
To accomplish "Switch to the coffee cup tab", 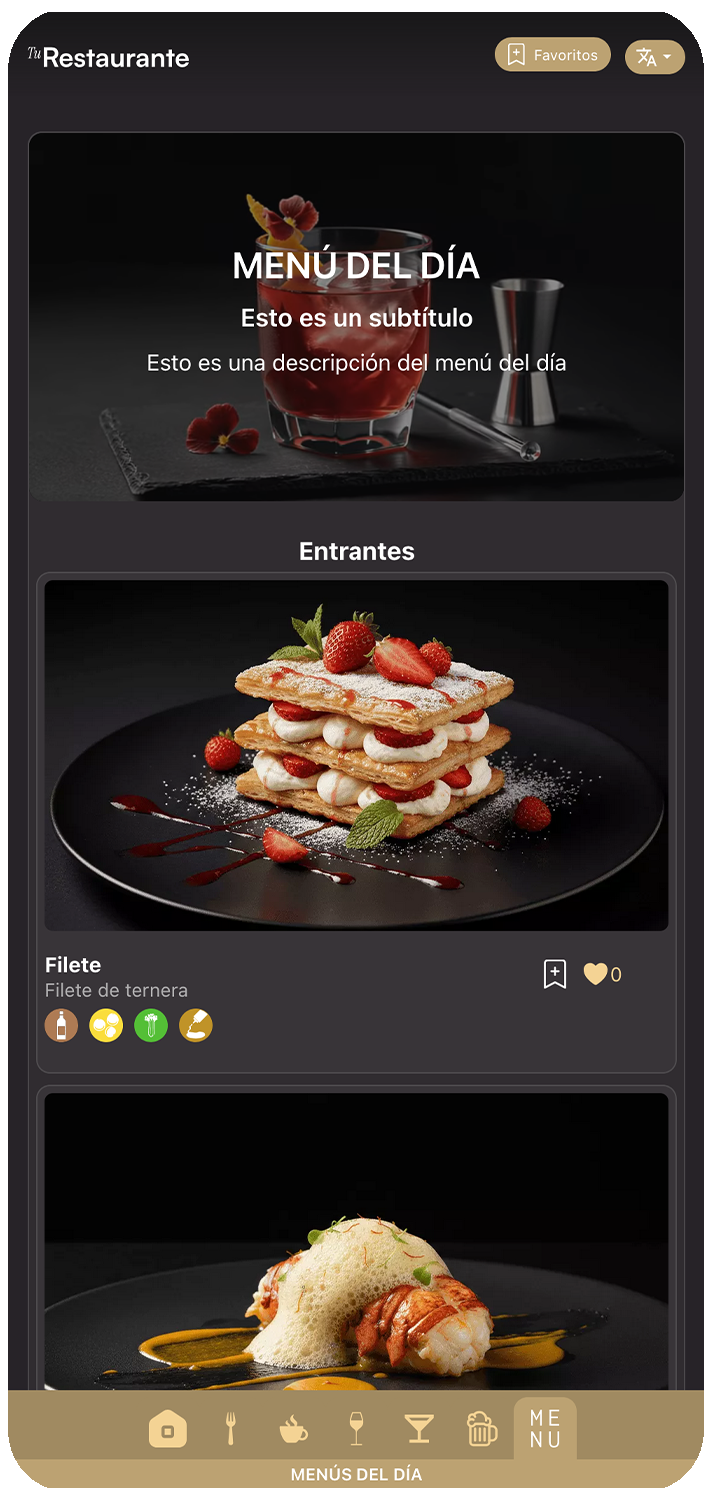I will tap(293, 1430).
